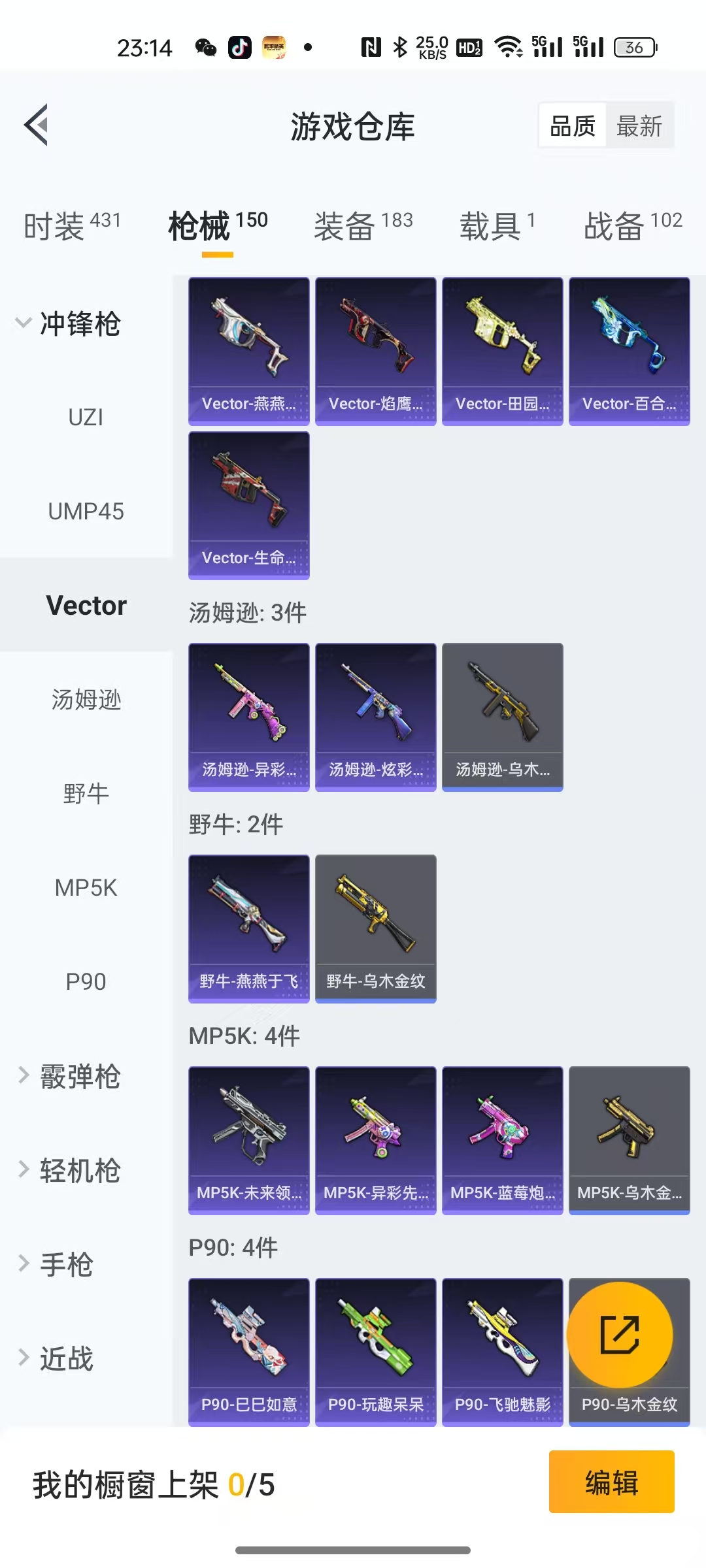
Task: Expand the 霰弹枪 category
Action: [x=69, y=1076]
